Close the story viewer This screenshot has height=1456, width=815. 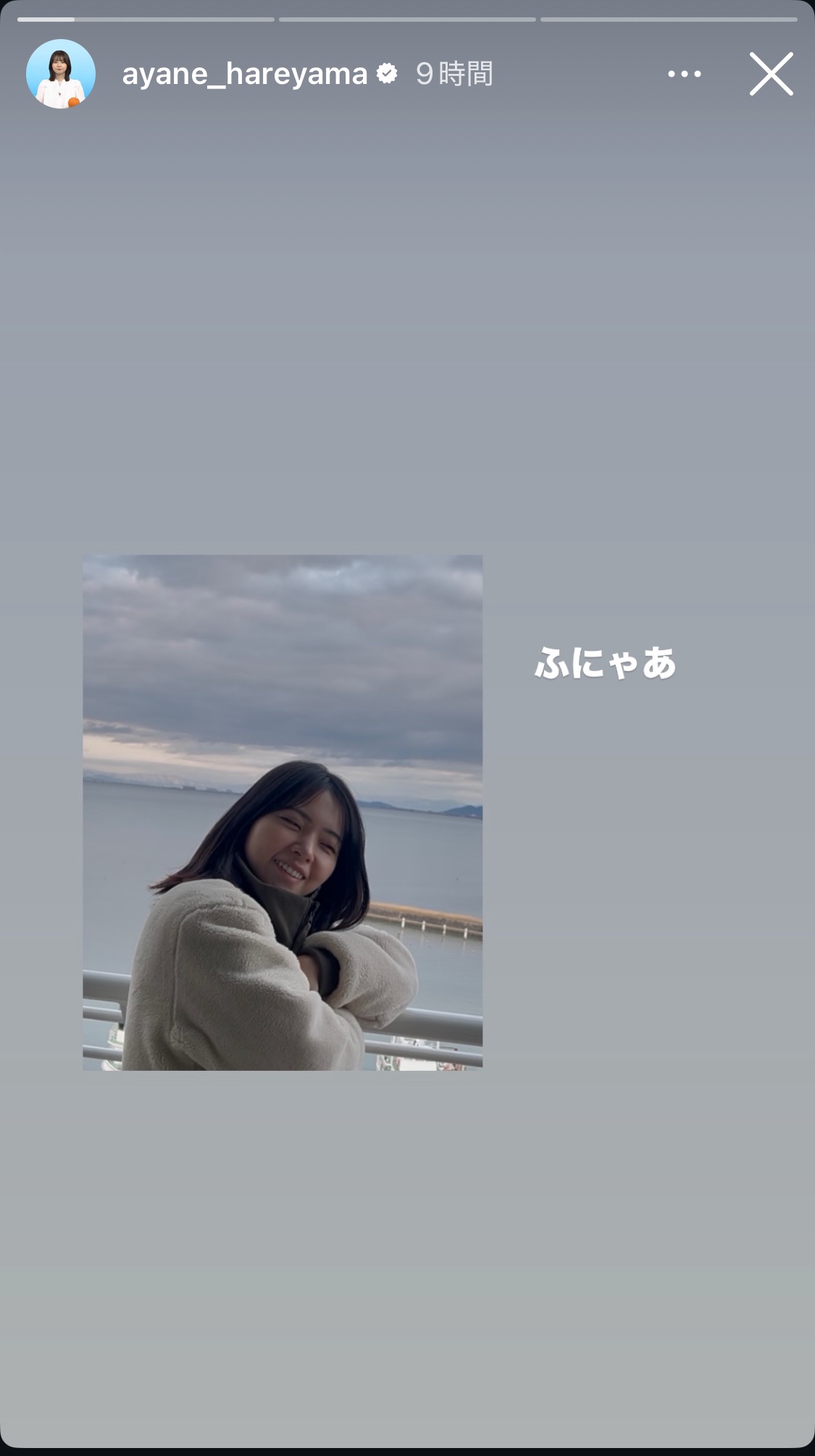point(771,74)
